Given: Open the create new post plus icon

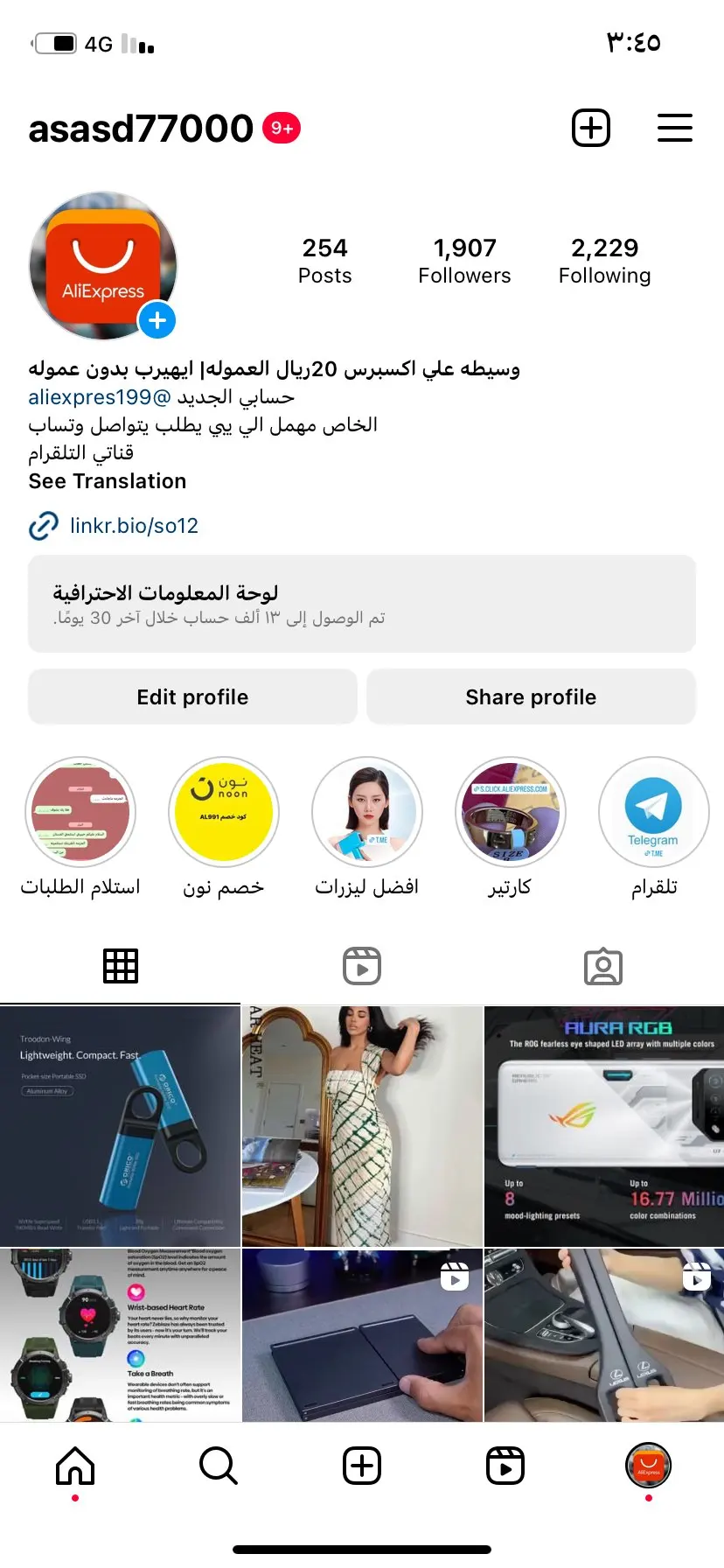Looking at the screenshot, I should point(590,129).
